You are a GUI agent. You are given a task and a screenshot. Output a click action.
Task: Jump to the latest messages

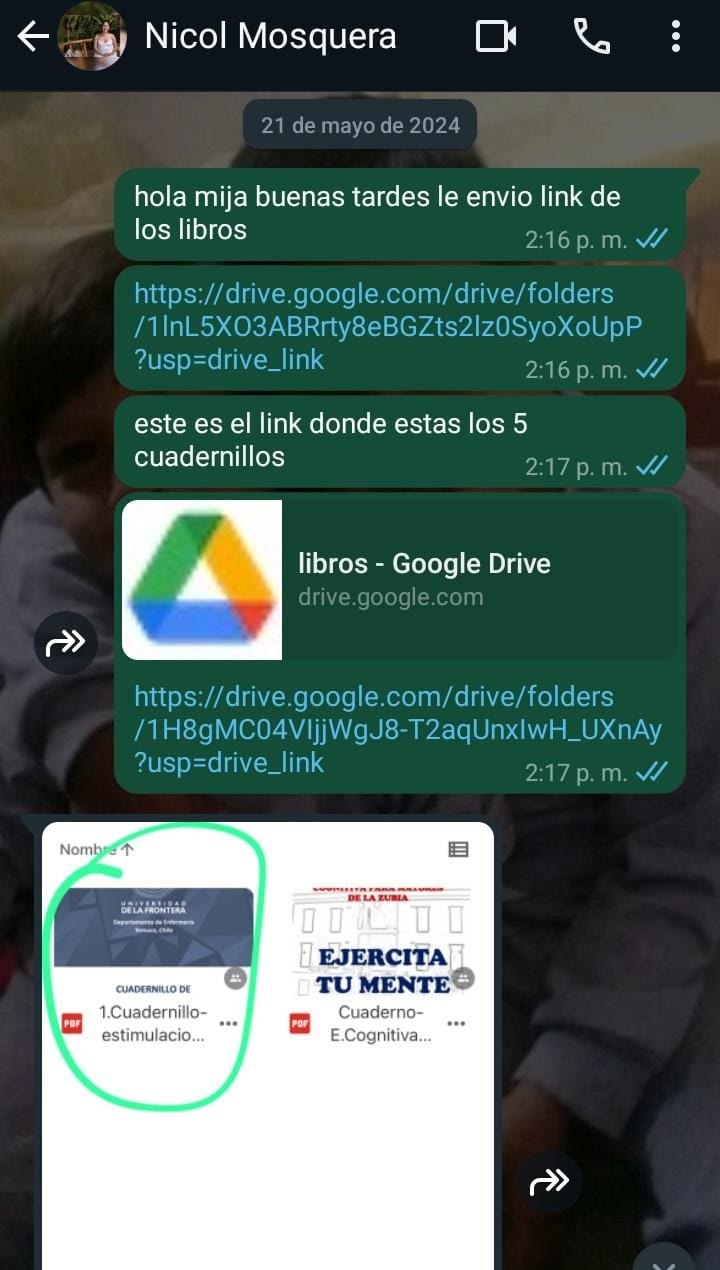coord(665,1256)
